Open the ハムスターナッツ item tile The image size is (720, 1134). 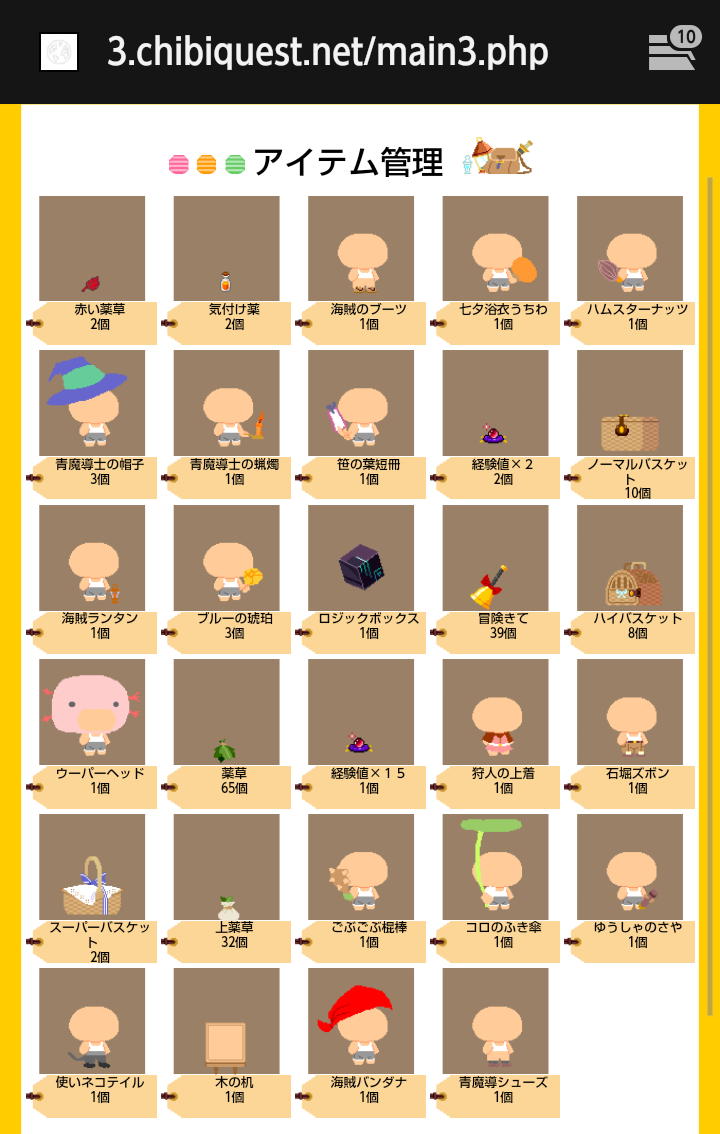pyautogui.click(x=630, y=250)
